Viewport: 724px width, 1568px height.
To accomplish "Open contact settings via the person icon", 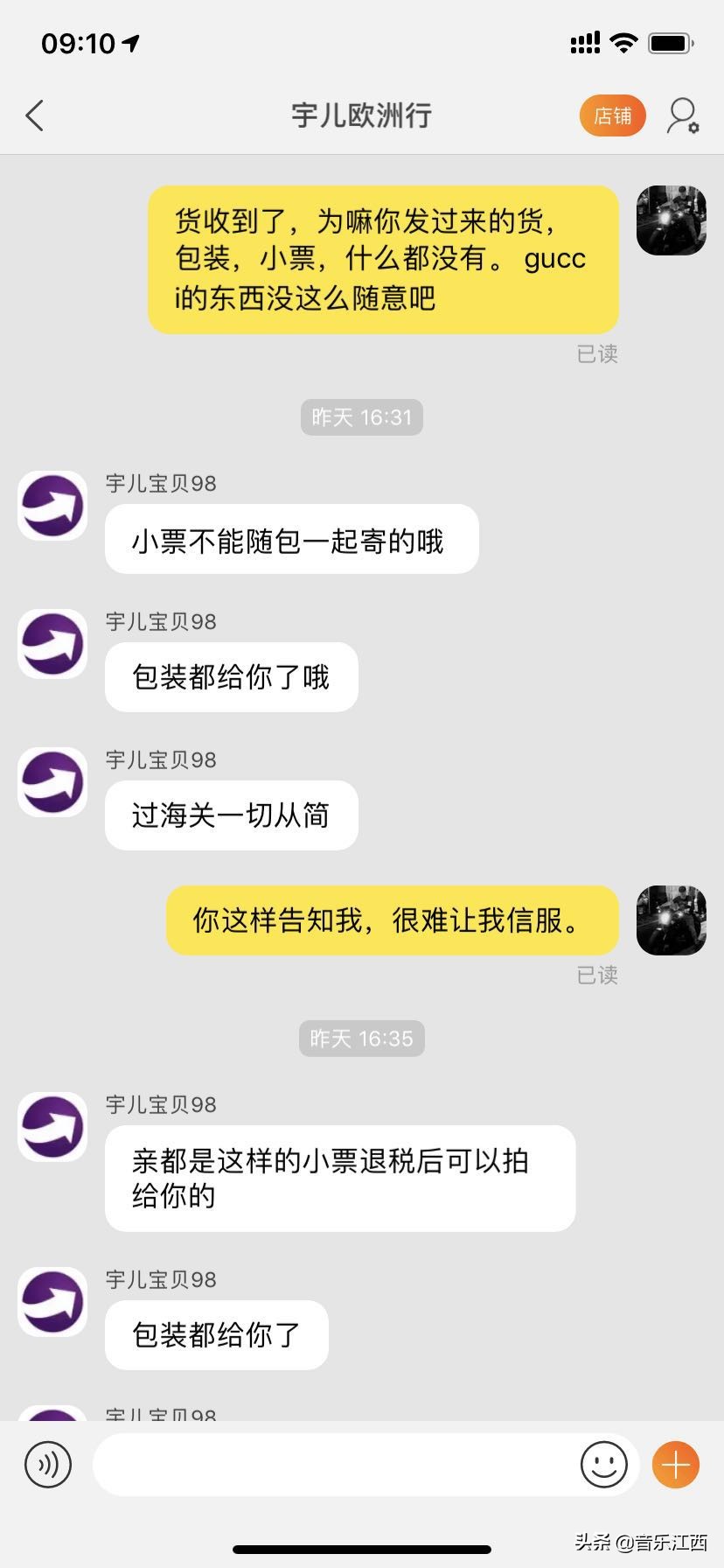I will tap(682, 115).
